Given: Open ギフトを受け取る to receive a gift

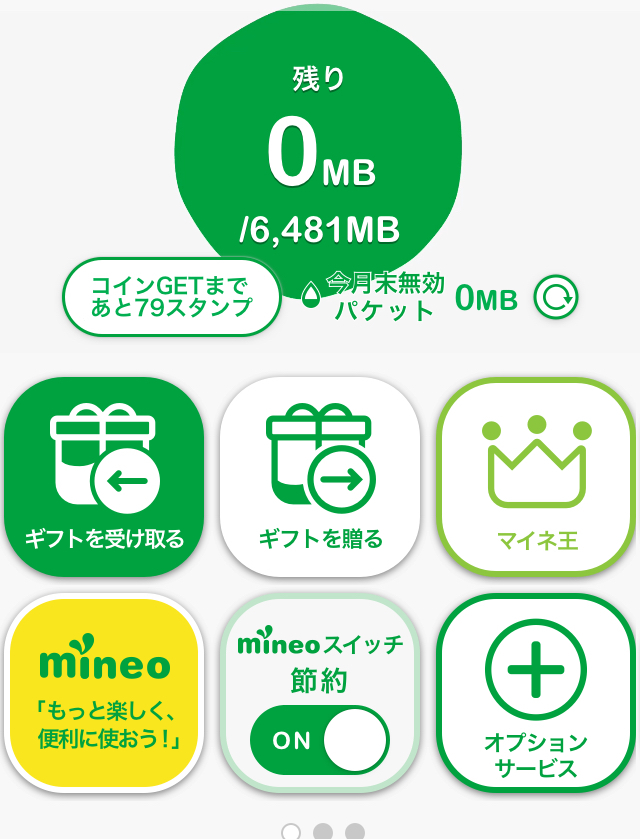Looking at the screenshot, I should pyautogui.click(x=104, y=477).
